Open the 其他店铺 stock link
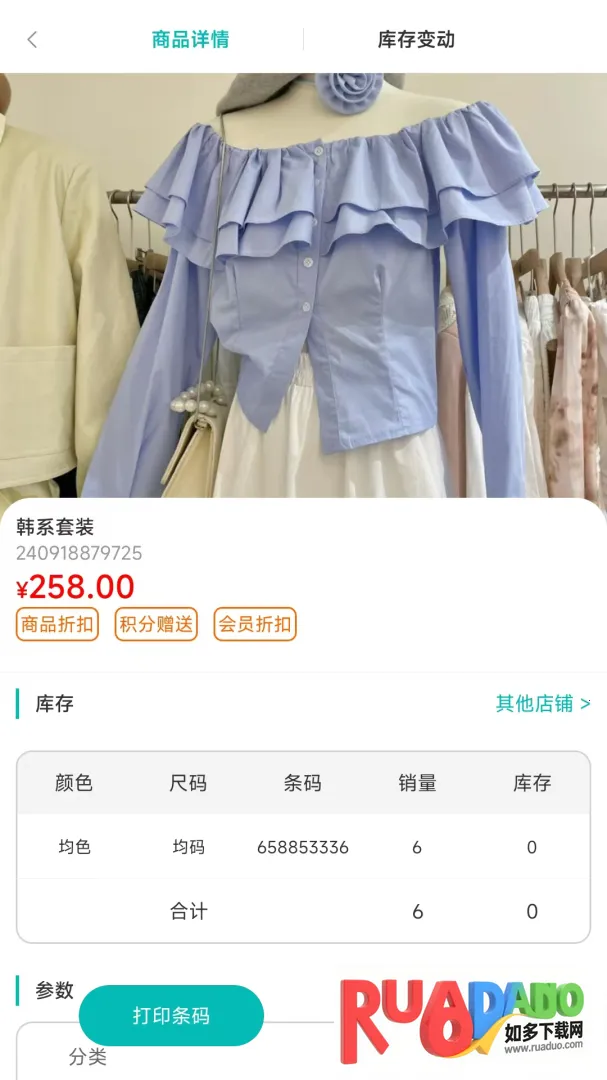The height and width of the screenshot is (1080, 607). coord(542,703)
